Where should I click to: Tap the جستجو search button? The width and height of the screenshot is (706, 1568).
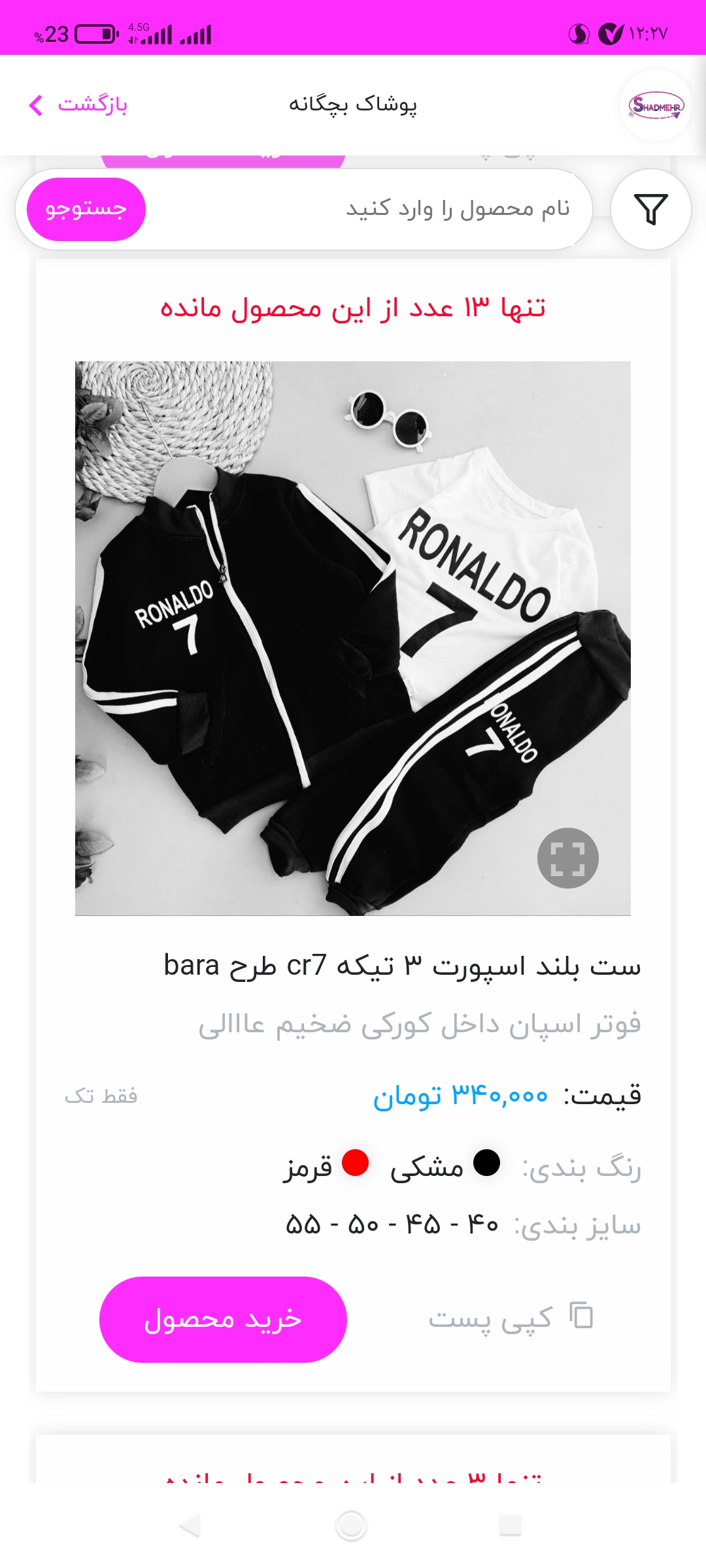click(x=86, y=209)
